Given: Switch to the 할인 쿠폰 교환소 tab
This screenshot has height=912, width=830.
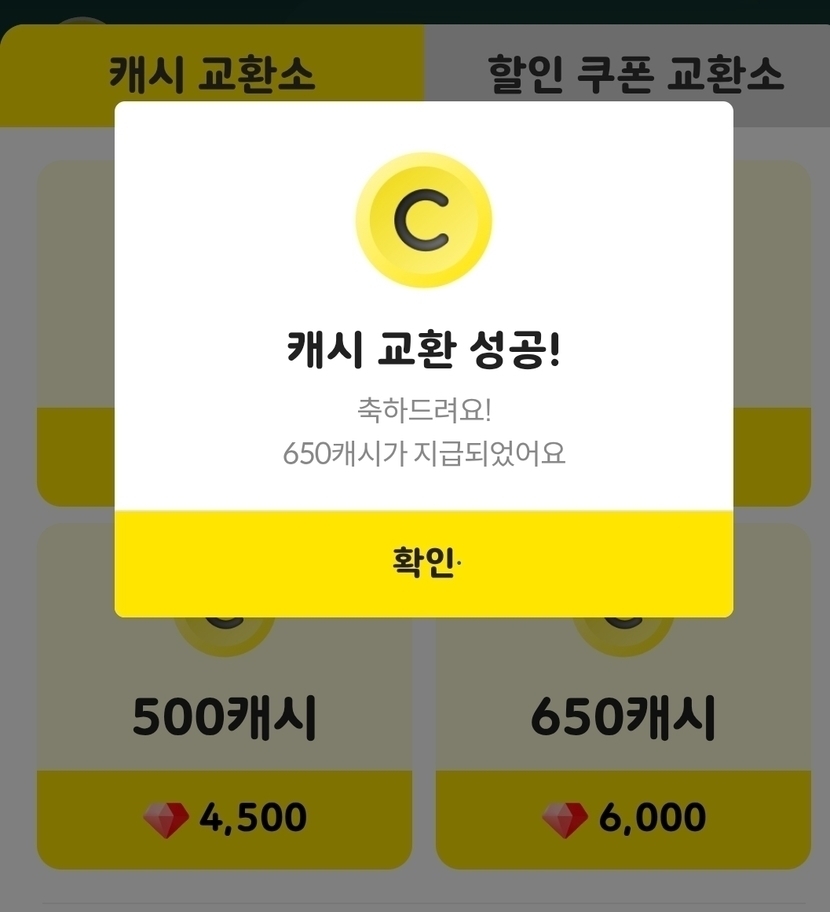Looking at the screenshot, I should pos(635,74).
